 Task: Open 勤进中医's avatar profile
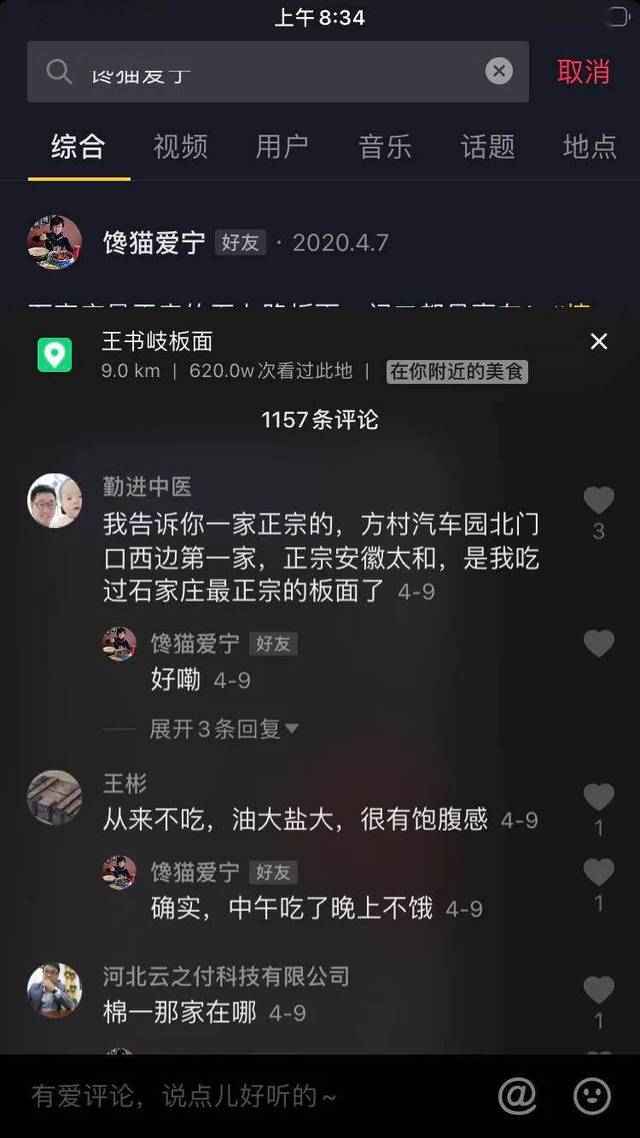[55, 501]
